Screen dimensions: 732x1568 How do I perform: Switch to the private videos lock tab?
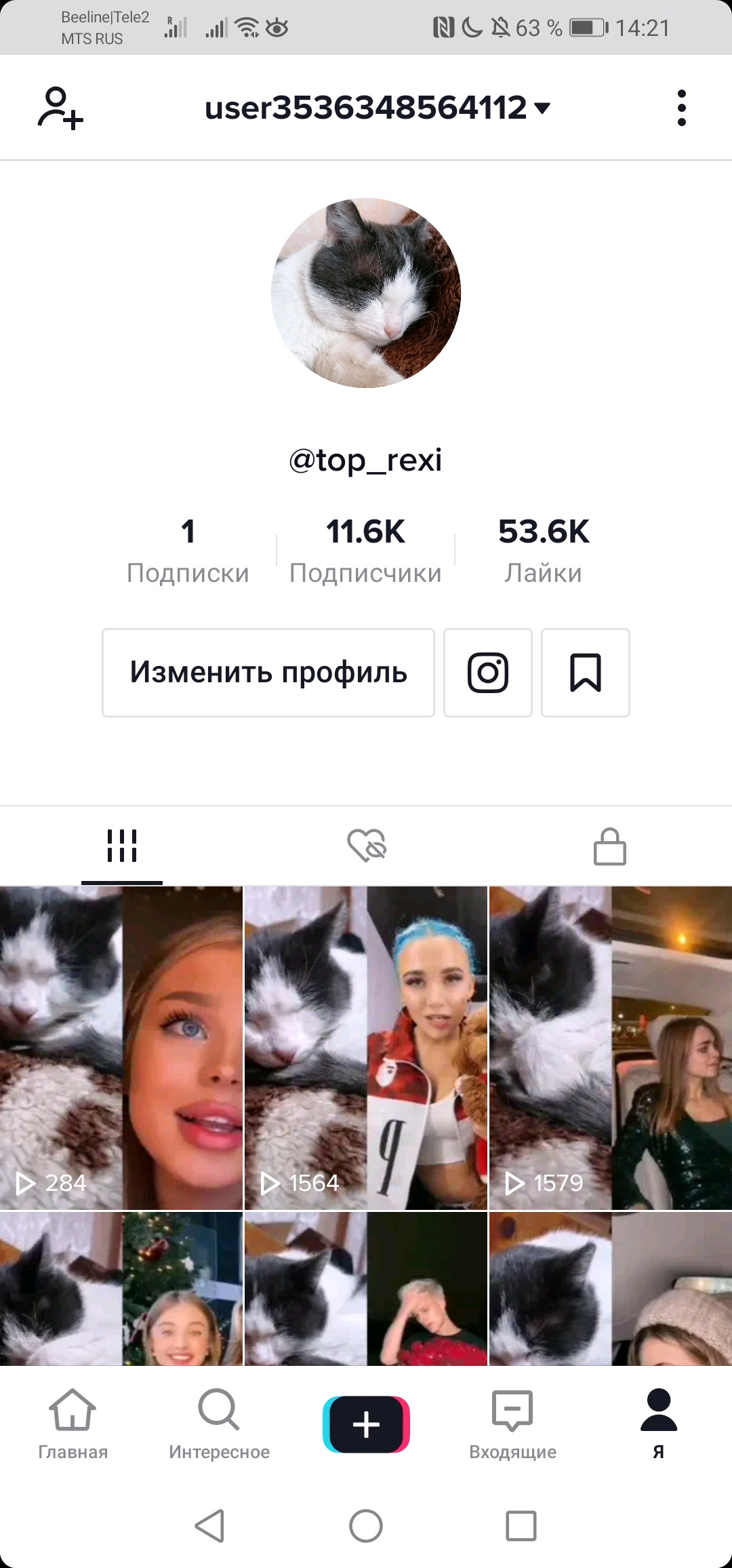tap(610, 846)
